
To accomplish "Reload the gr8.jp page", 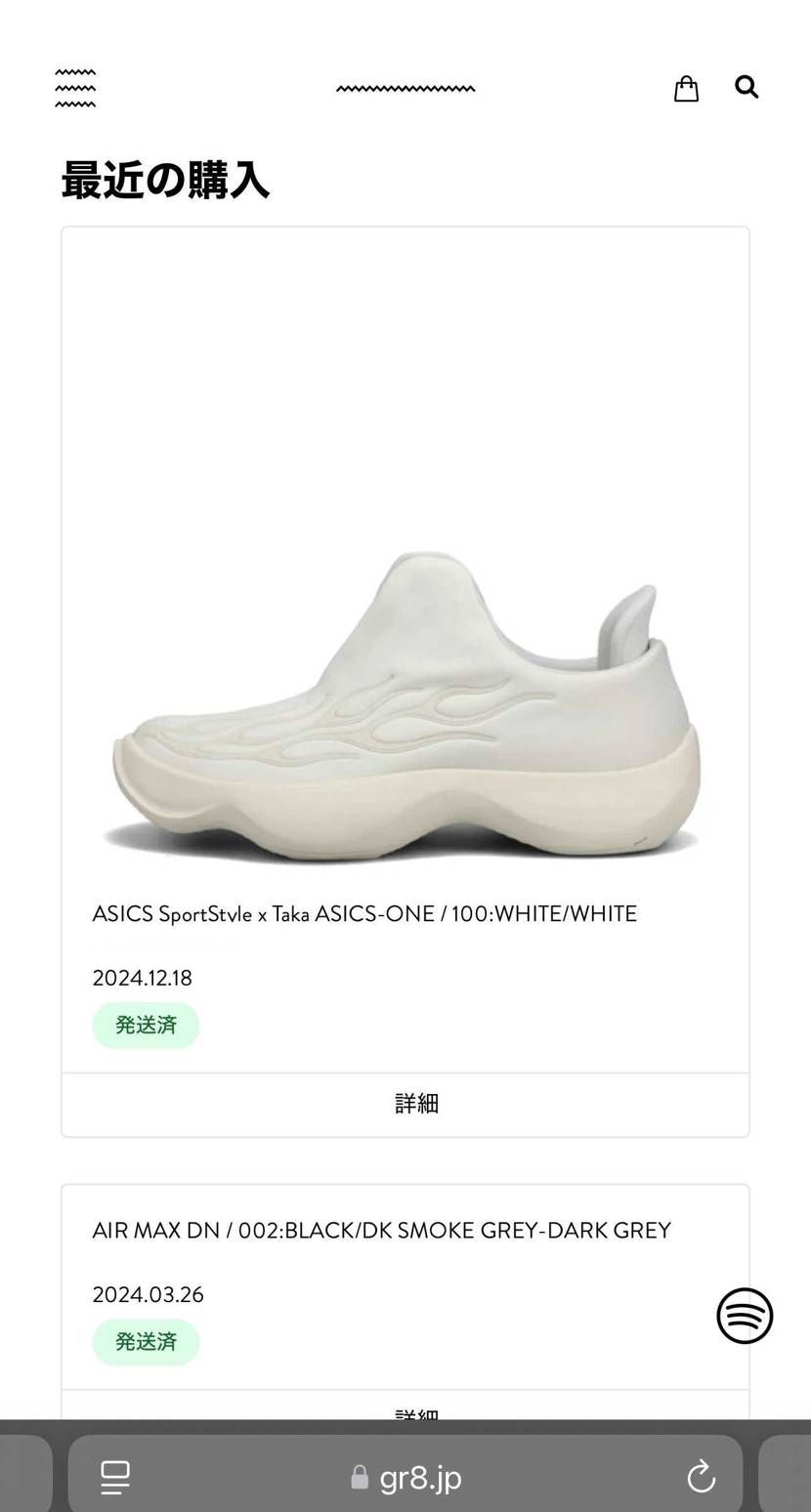I will pyautogui.click(x=702, y=1477).
